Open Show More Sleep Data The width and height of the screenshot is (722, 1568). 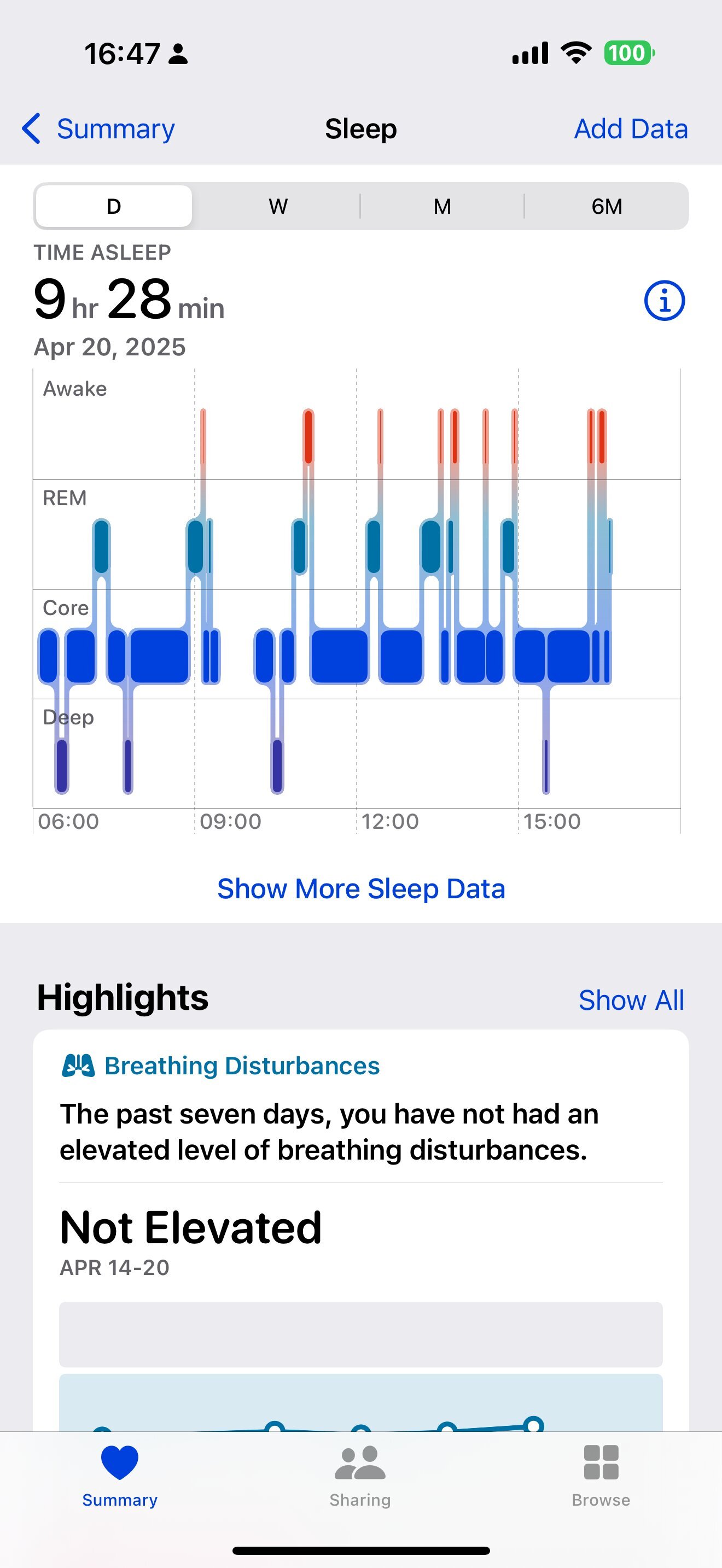coord(361,888)
